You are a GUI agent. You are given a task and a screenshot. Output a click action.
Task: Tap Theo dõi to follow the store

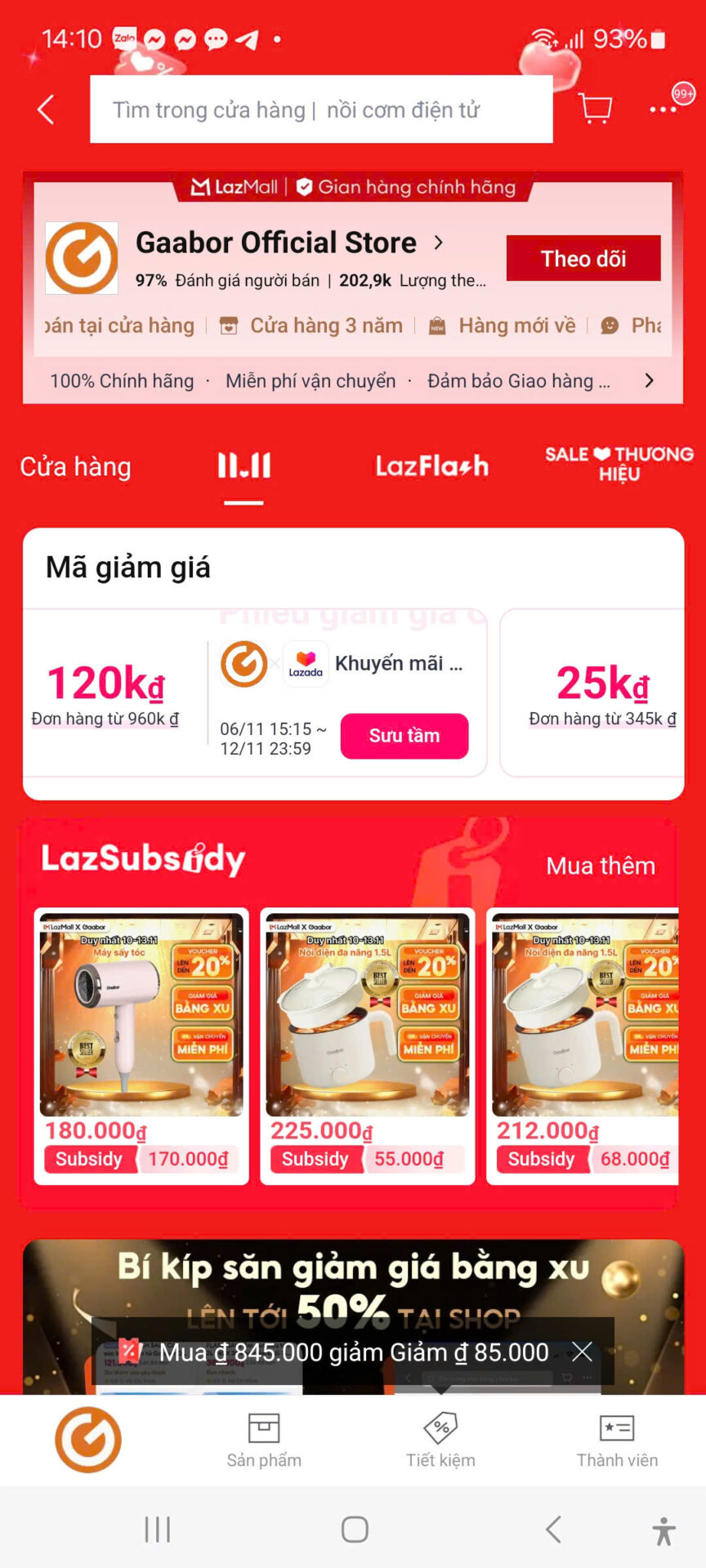point(583,258)
